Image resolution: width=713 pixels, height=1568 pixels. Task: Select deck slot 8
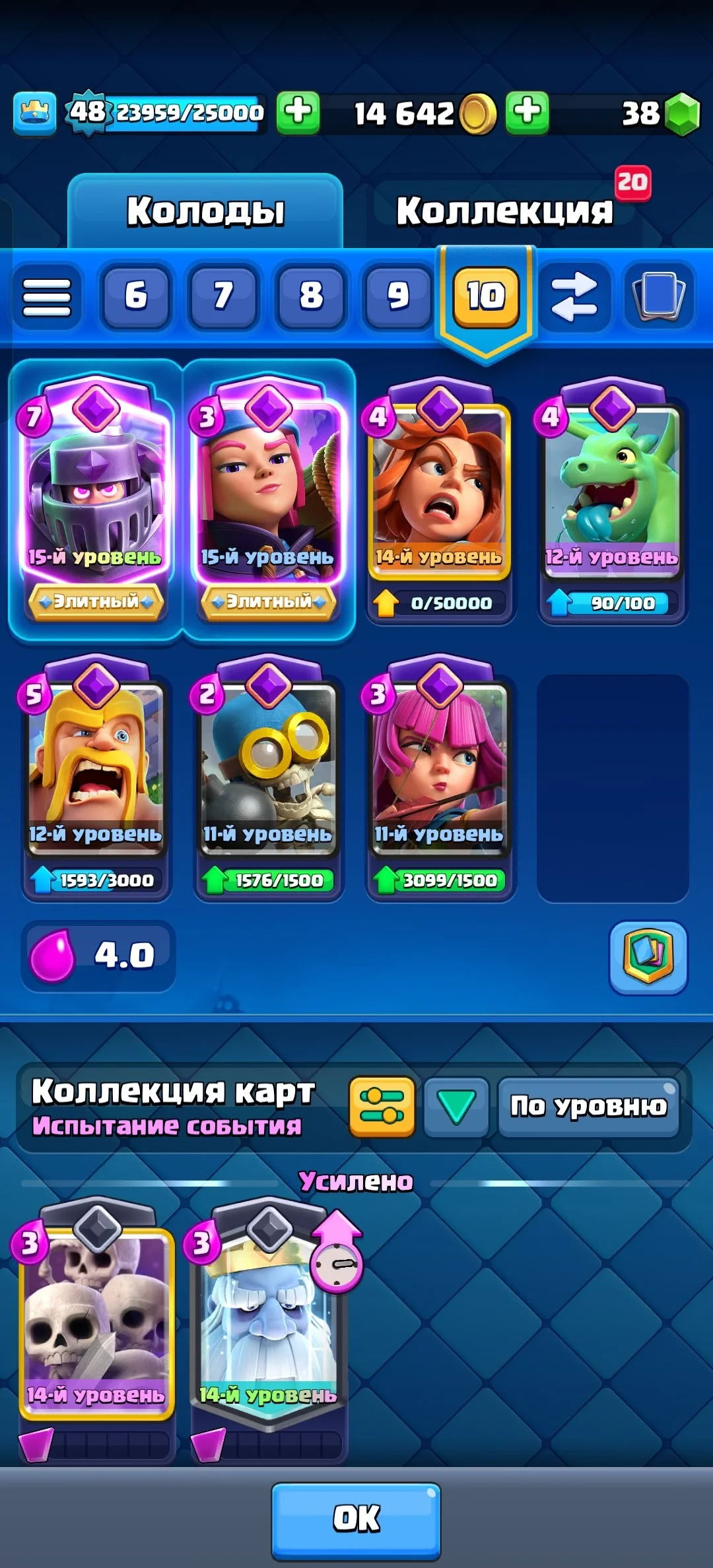tap(311, 296)
